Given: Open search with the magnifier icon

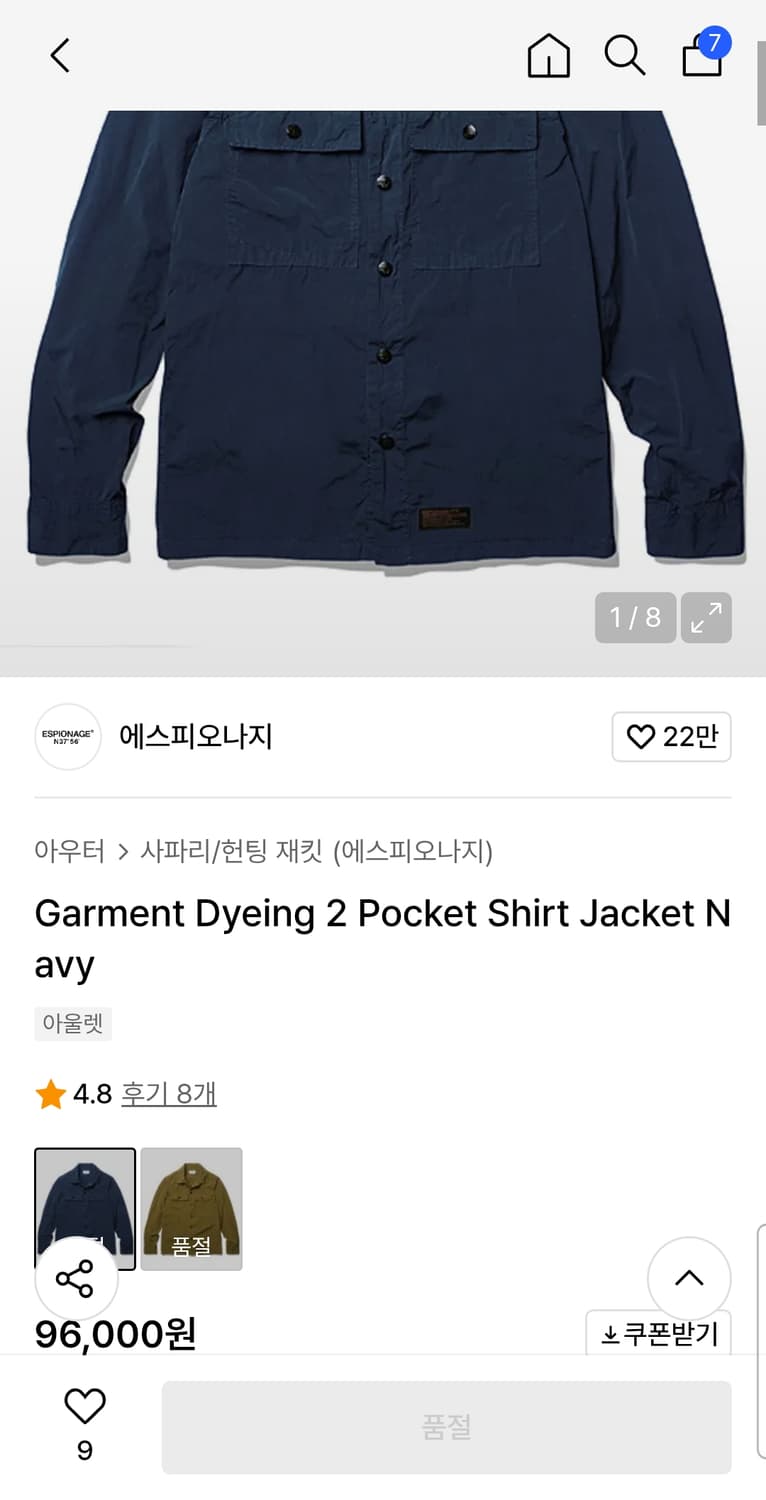Looking at the screenshot, I should [x=624, y=56].
